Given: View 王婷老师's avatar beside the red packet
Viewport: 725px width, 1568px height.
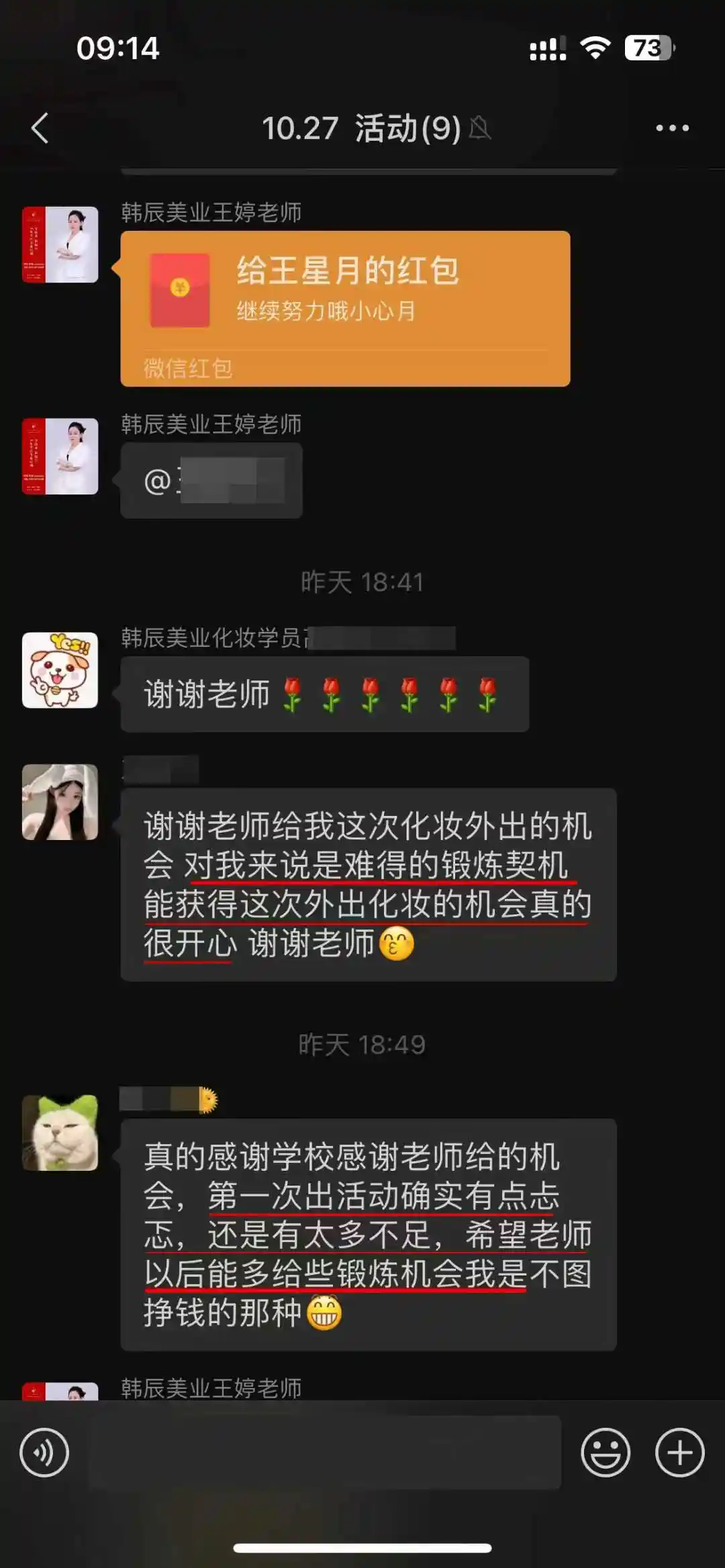Looking at the screenshot, I should [x=60, y=244].
